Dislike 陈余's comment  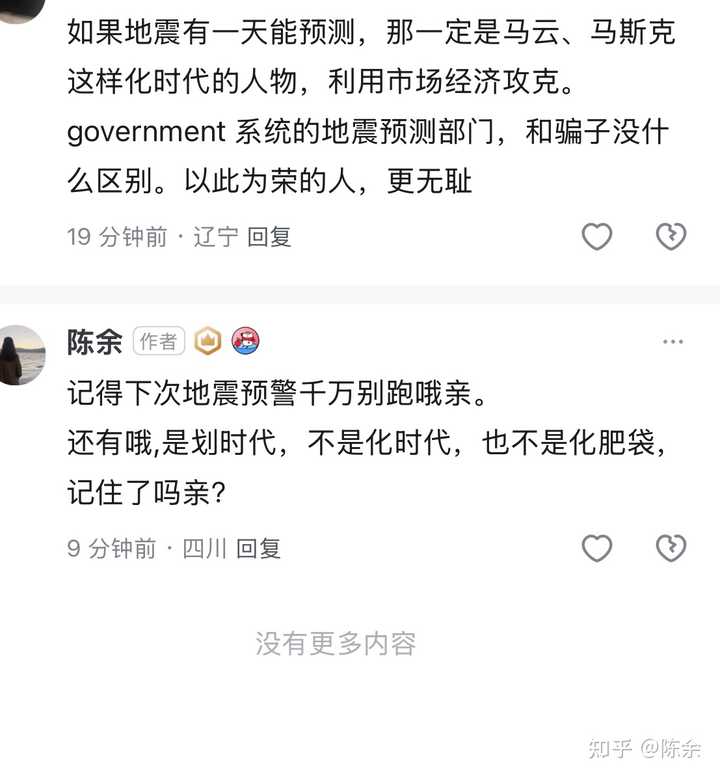pos(670,548)
